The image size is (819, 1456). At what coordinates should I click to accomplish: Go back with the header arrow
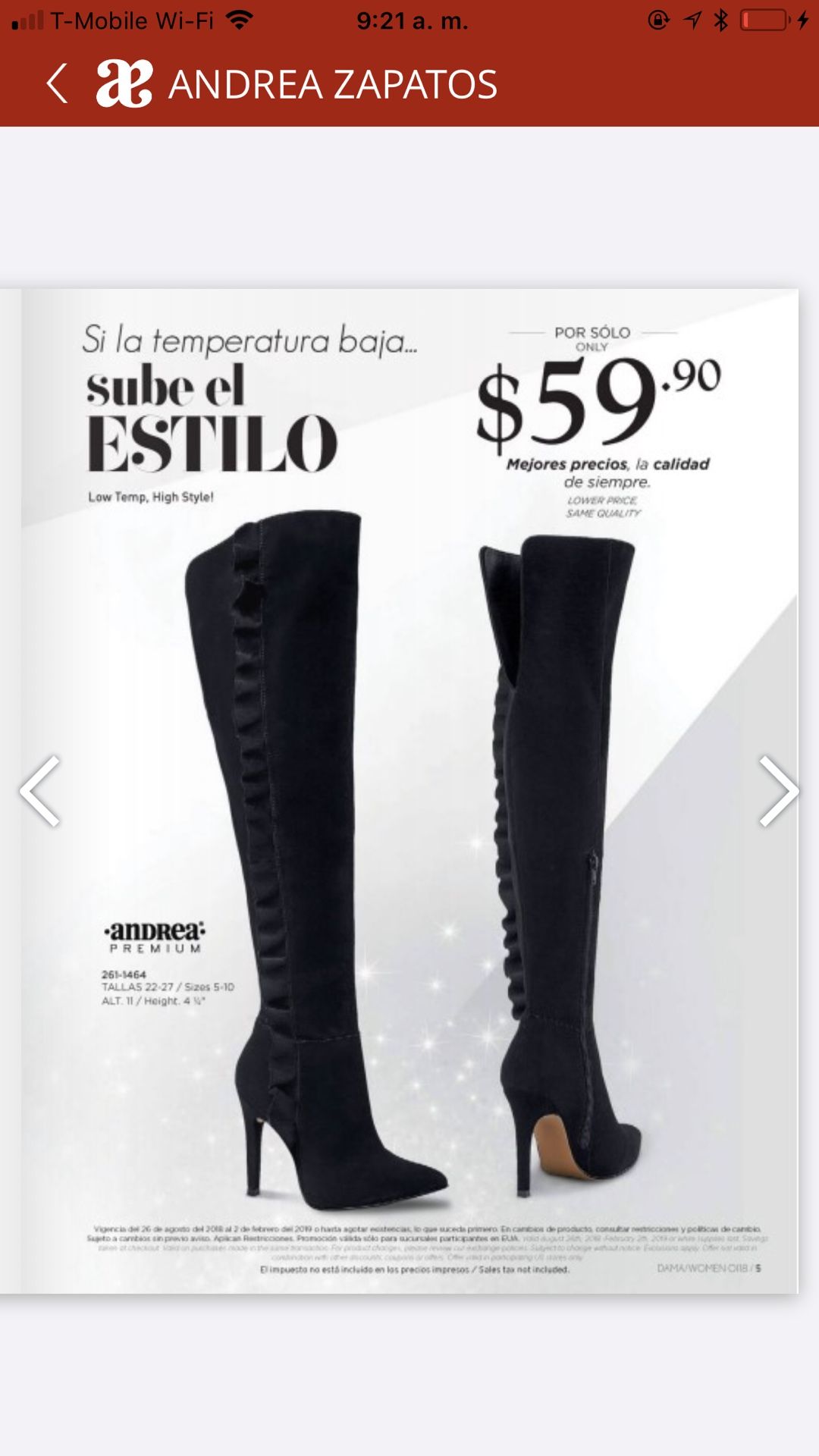point(57,83)
